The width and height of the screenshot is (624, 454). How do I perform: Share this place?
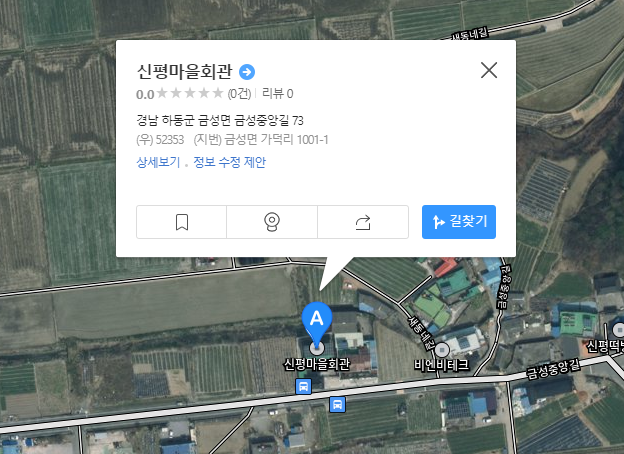[x=363, y=222]
